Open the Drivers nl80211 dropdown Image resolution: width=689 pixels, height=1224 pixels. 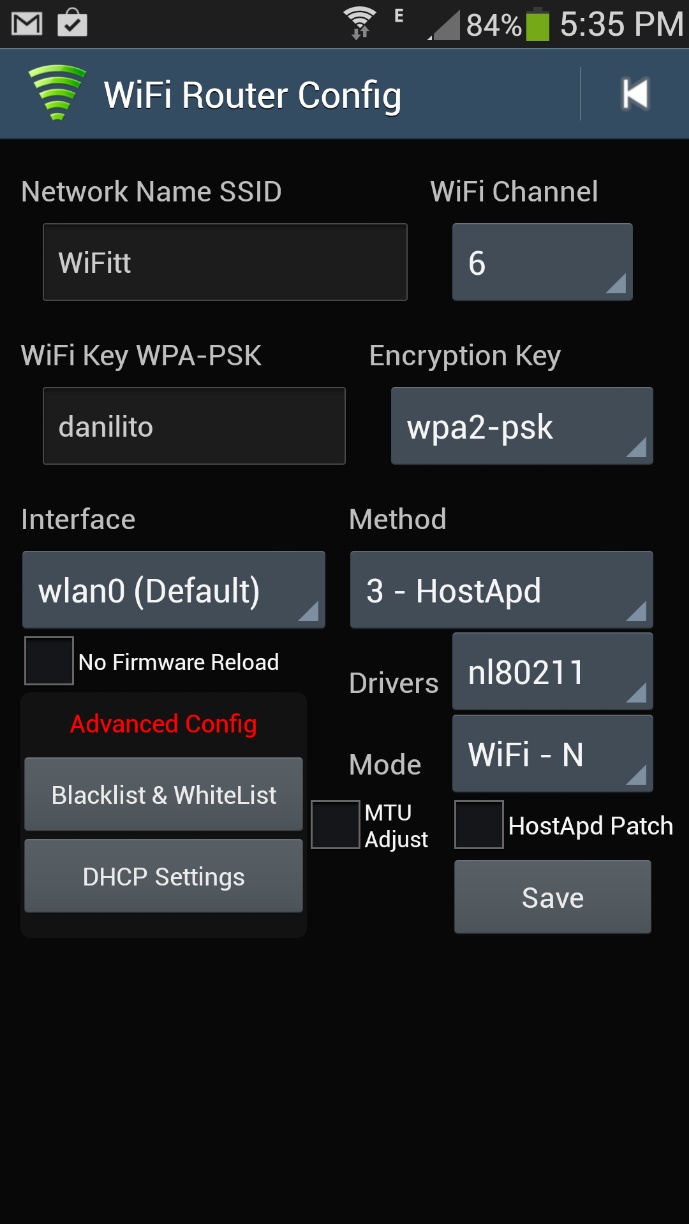coord(552,671)
